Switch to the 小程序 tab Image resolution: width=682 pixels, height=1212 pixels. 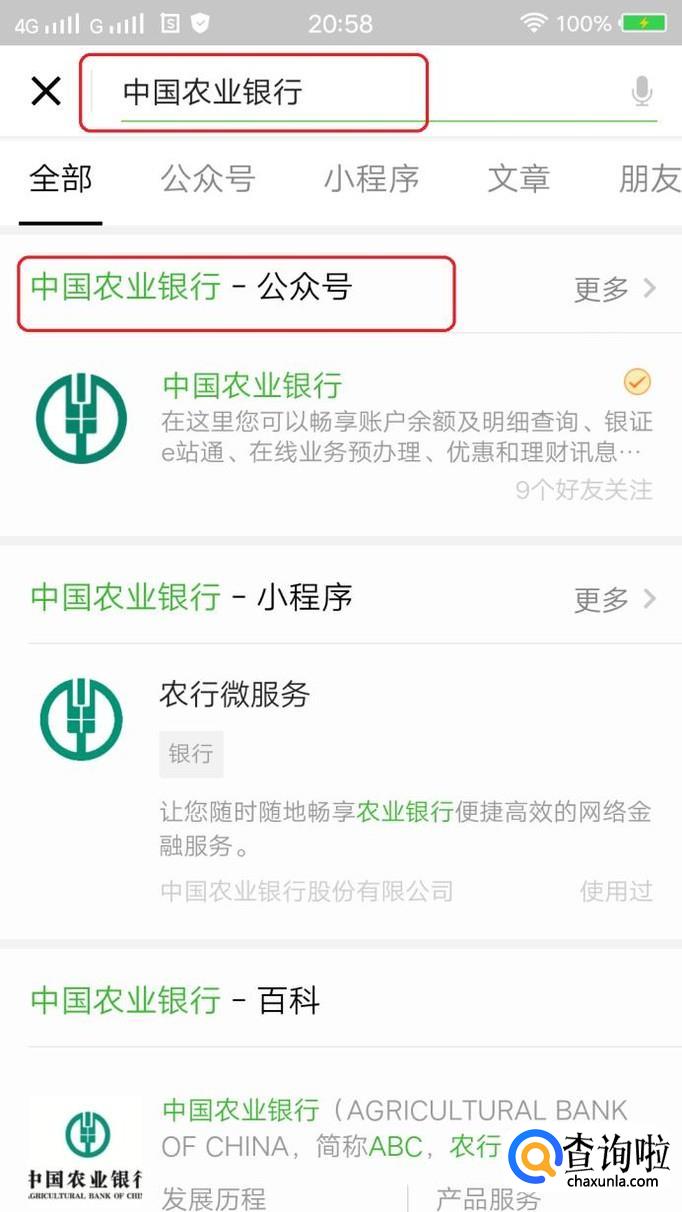[x=371, y=180]
